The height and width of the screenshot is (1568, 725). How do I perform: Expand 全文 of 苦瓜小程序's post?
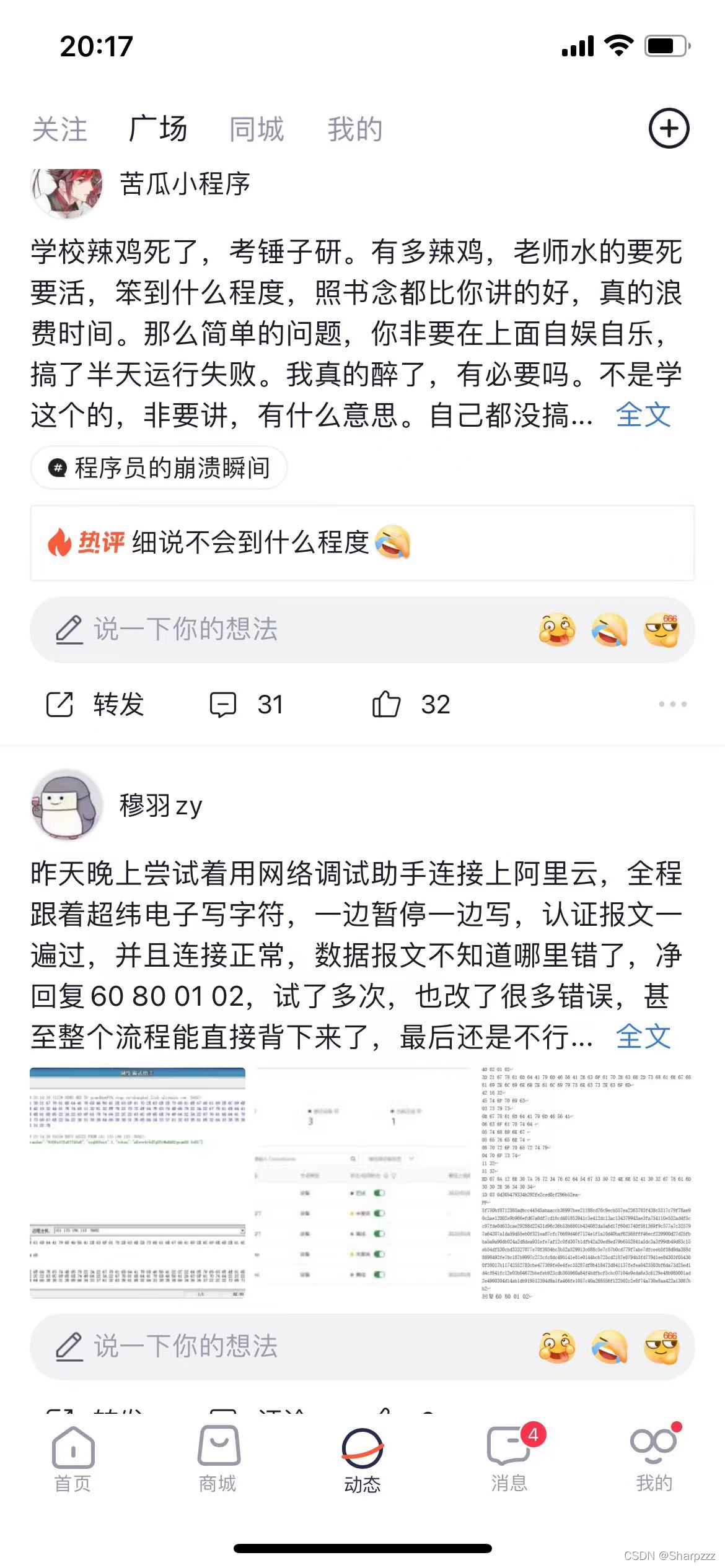pyautogui.click(x=643, y=415)
